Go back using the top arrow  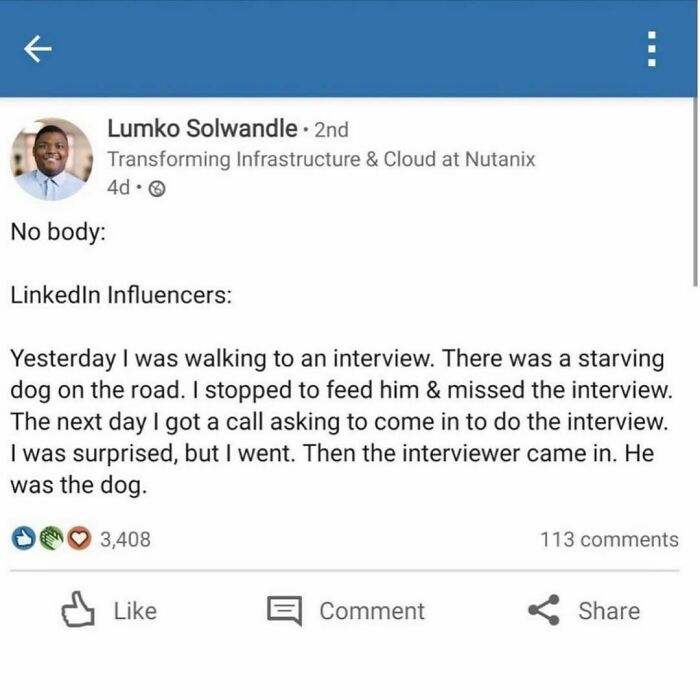[37, 47]
